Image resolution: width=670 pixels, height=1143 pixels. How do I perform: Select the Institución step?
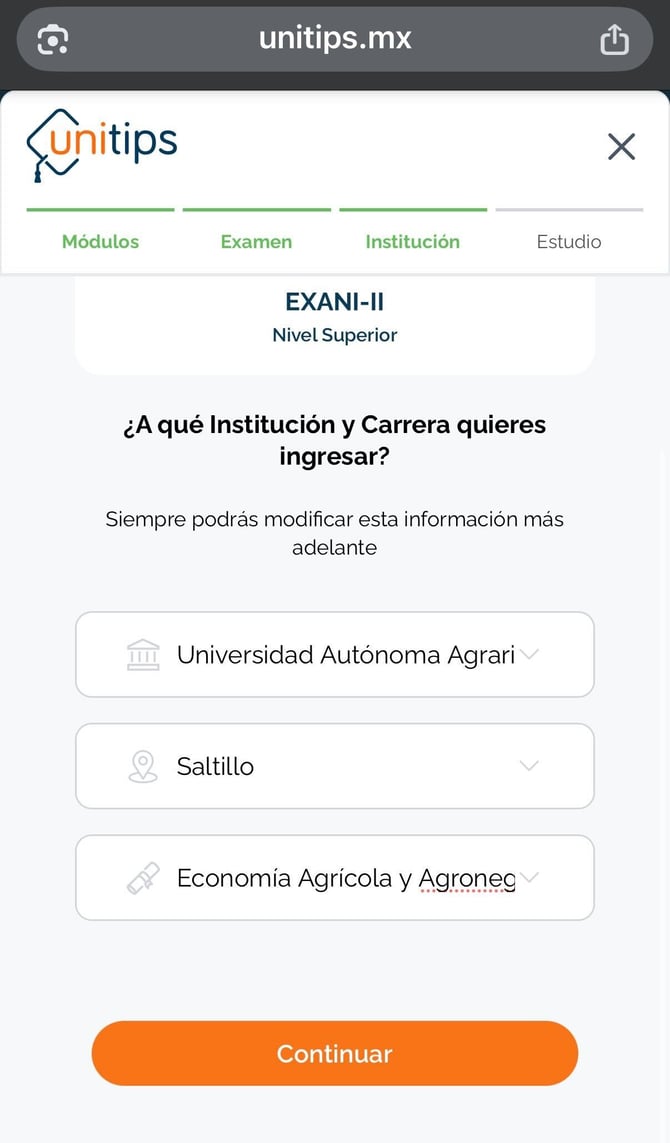[412, 241]
